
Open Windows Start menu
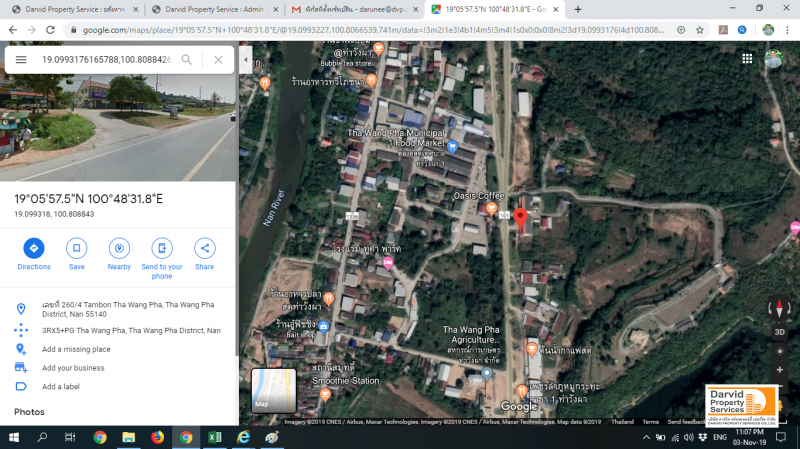pos(14,437)
